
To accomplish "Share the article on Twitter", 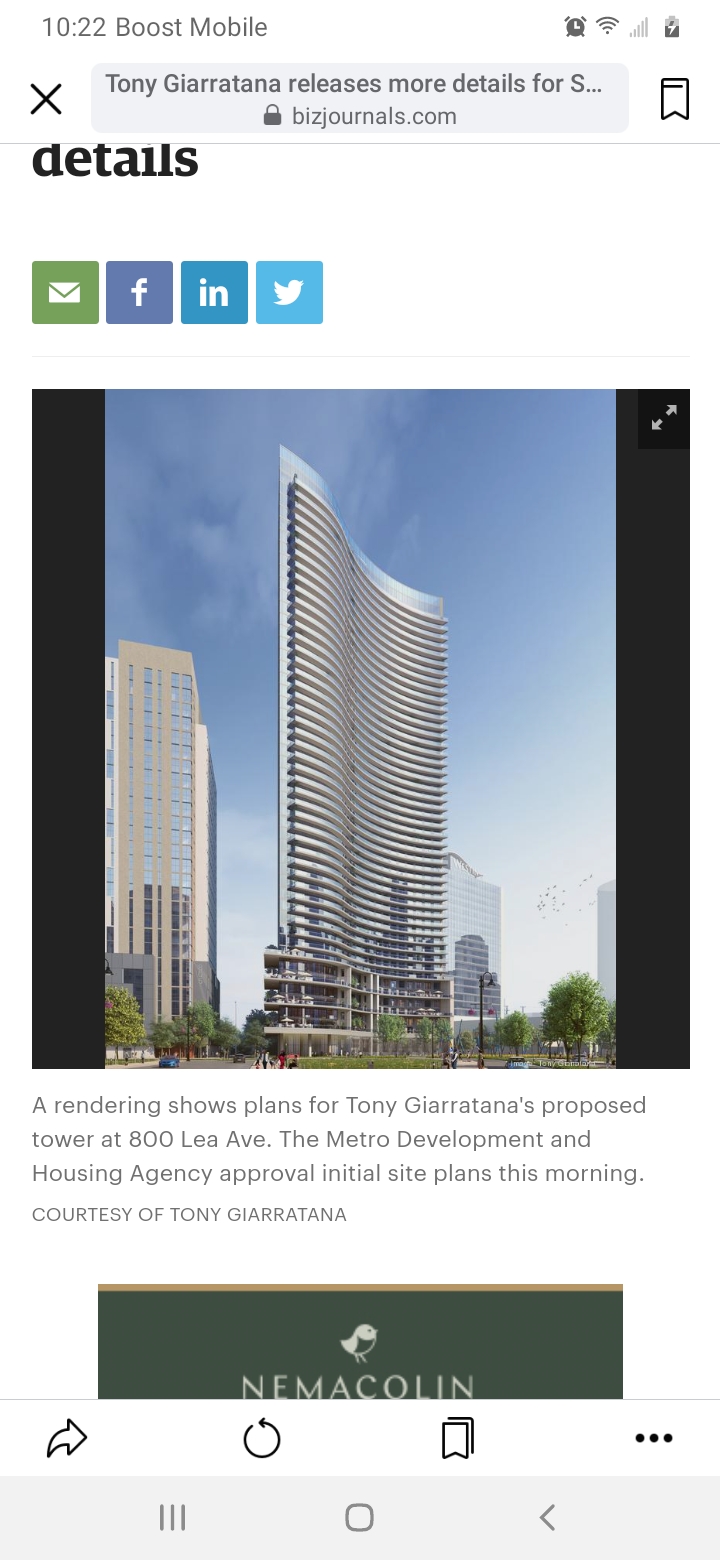I will (x=289, y=292).
